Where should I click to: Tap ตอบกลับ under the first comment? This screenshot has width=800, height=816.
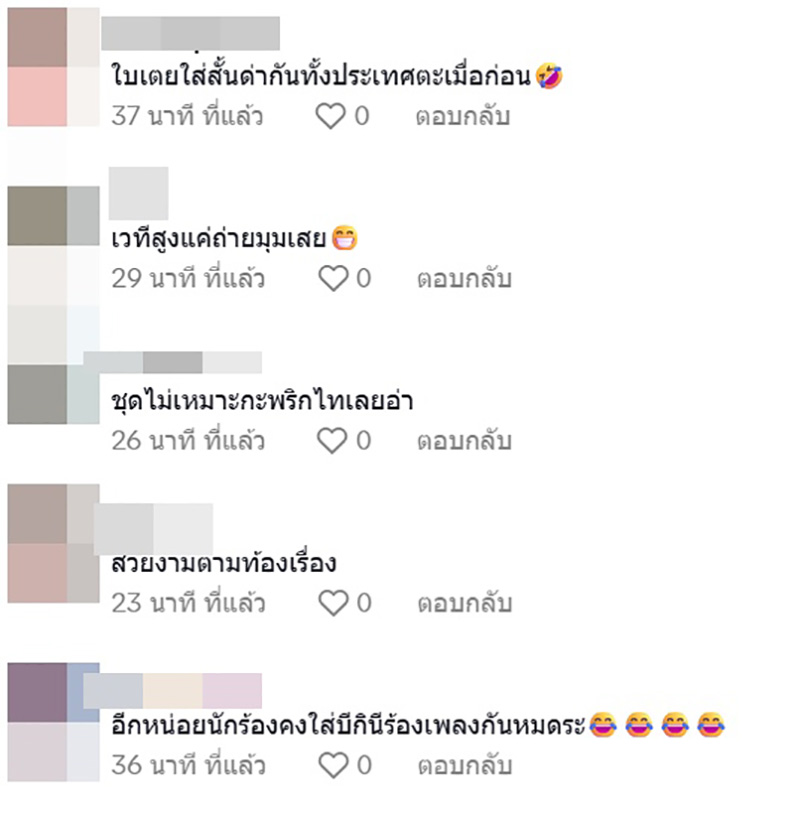click(462, 116)
